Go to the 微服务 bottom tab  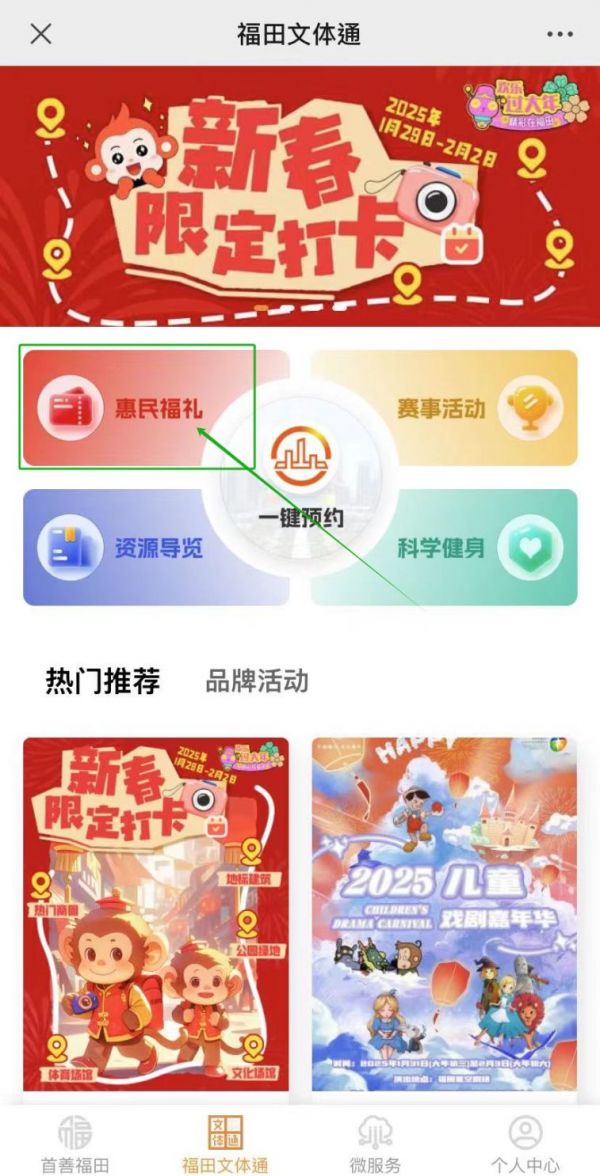coord(375,1145)
